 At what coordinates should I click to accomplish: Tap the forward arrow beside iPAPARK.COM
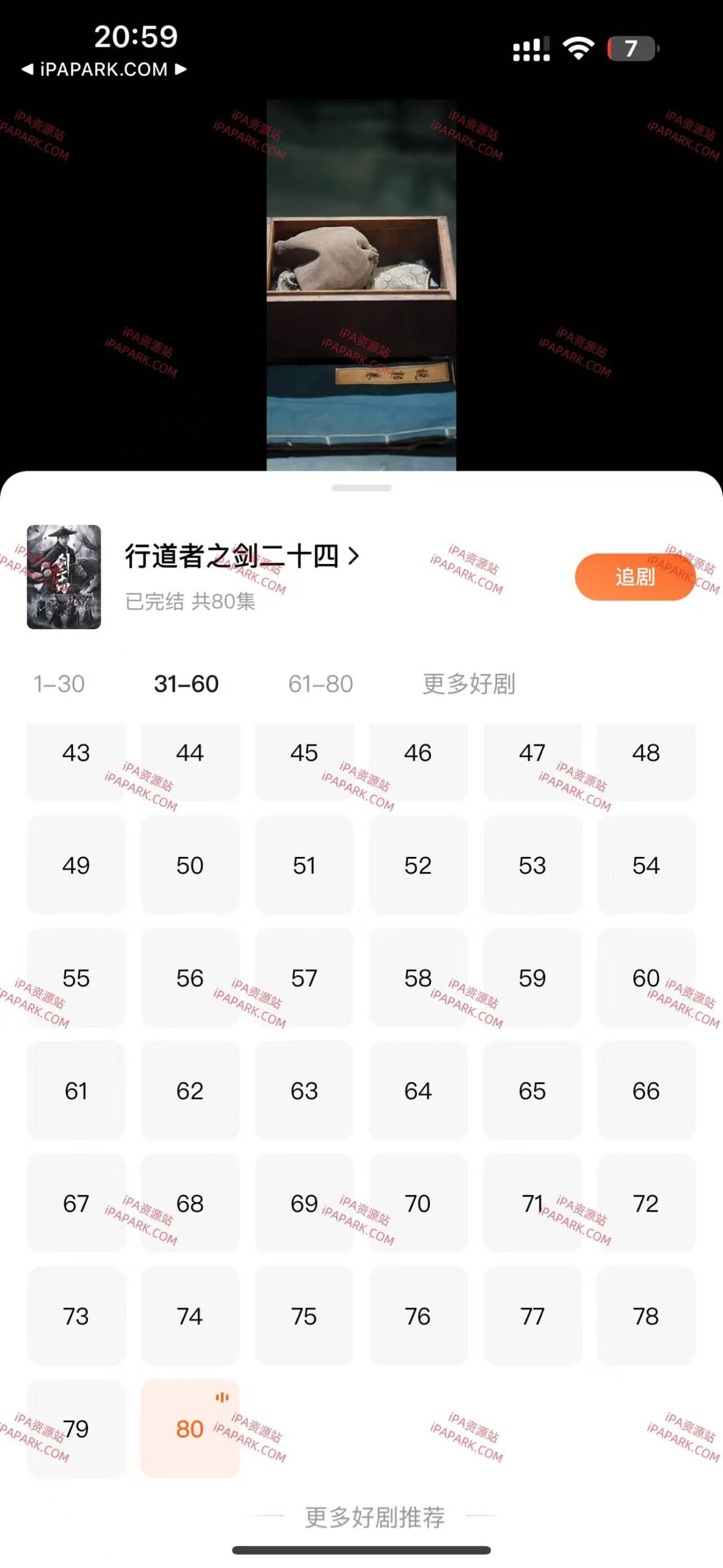coord(179,70)
